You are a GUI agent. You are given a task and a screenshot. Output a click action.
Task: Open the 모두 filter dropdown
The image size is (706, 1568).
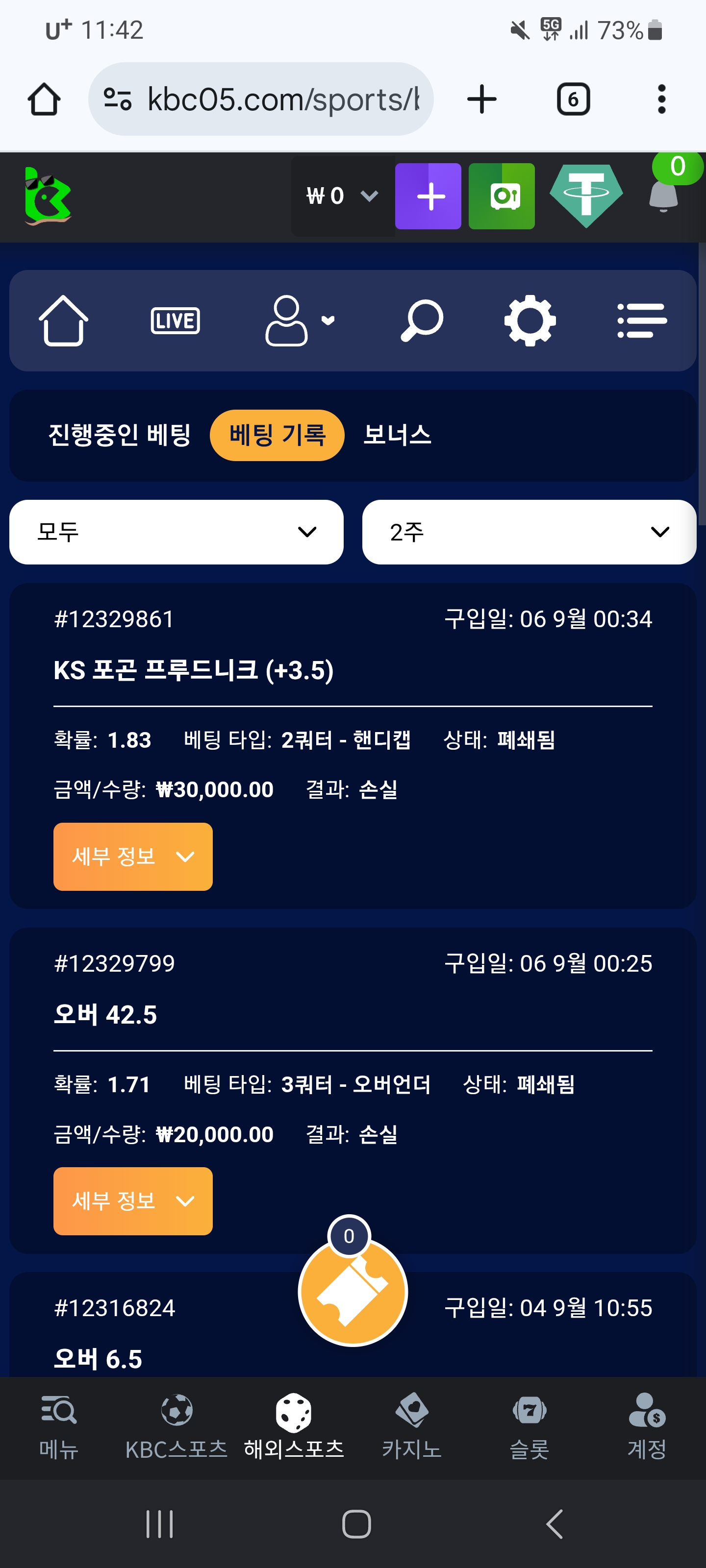pyautogui.click(x=176, y=532)
